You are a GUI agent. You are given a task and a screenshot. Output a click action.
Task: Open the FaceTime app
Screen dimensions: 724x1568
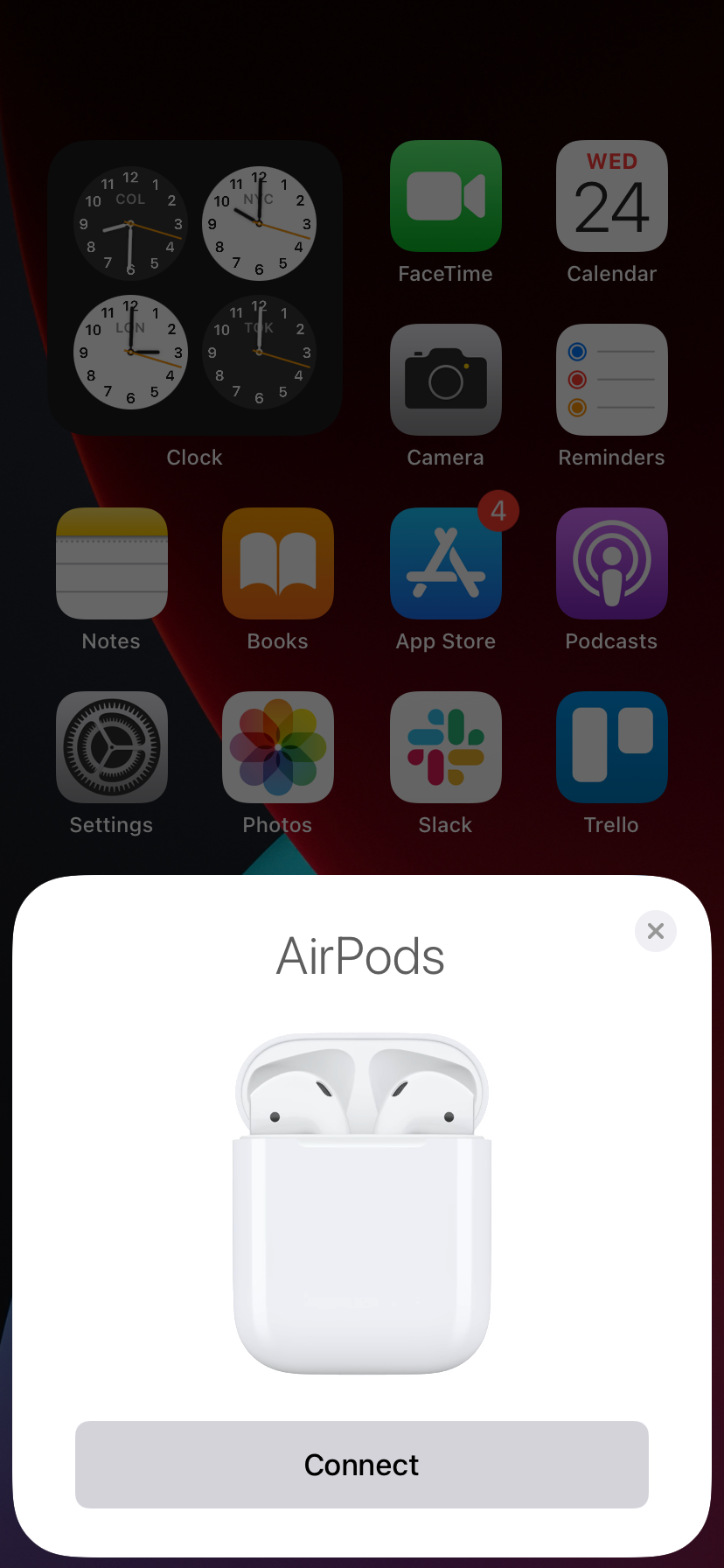[x=446, y=196]
